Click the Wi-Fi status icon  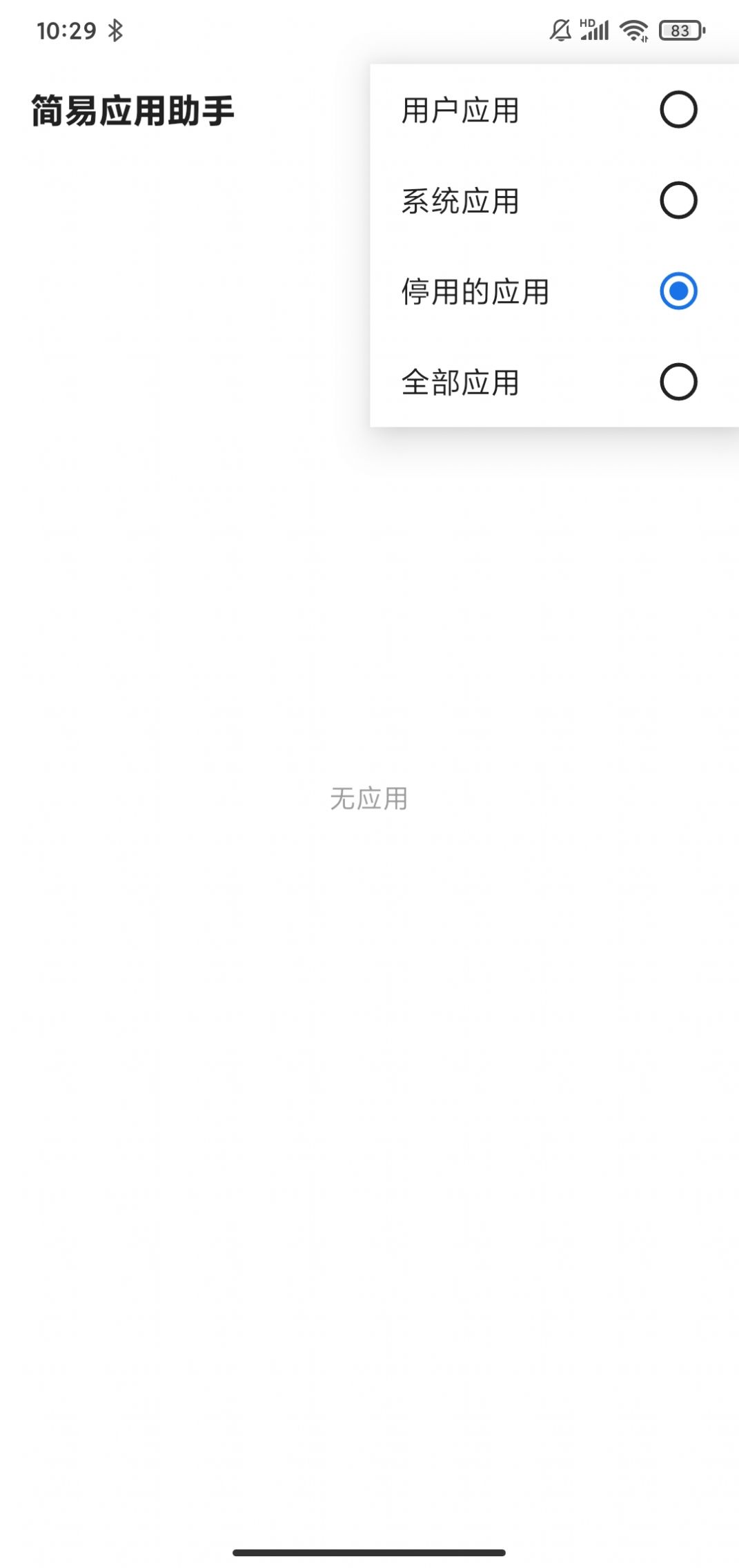tap(633, 29)
